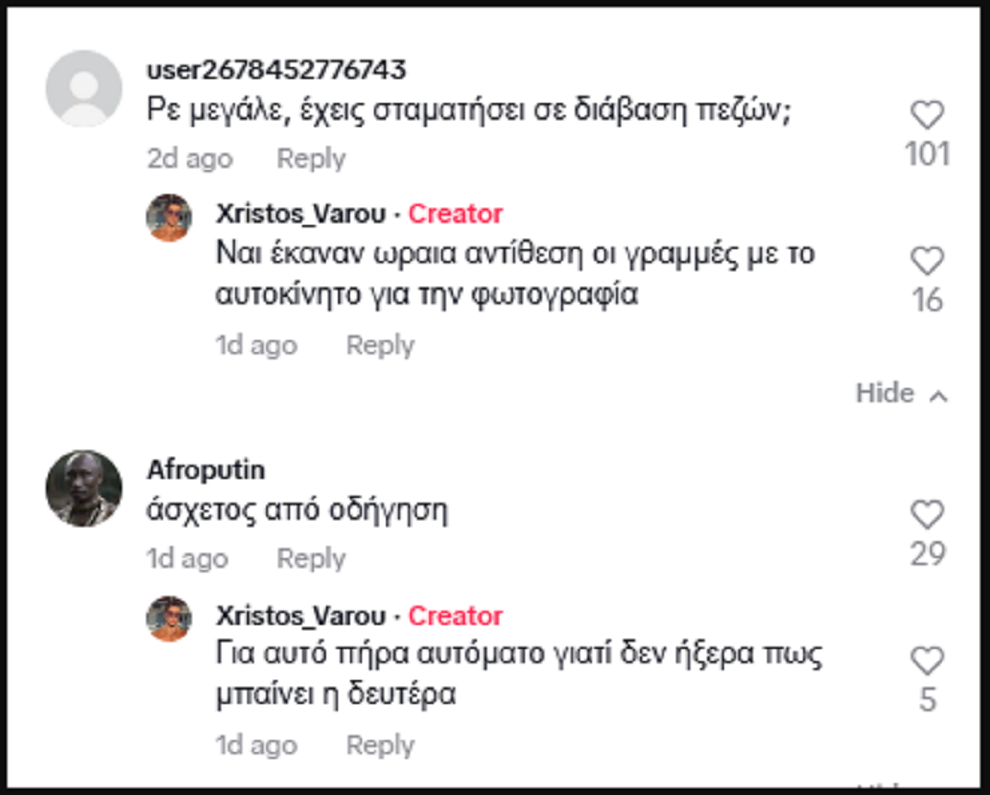Like Xristos_Varou's reply about φωτογραφία
The image size is (990, 795).
tap(927, 261)
